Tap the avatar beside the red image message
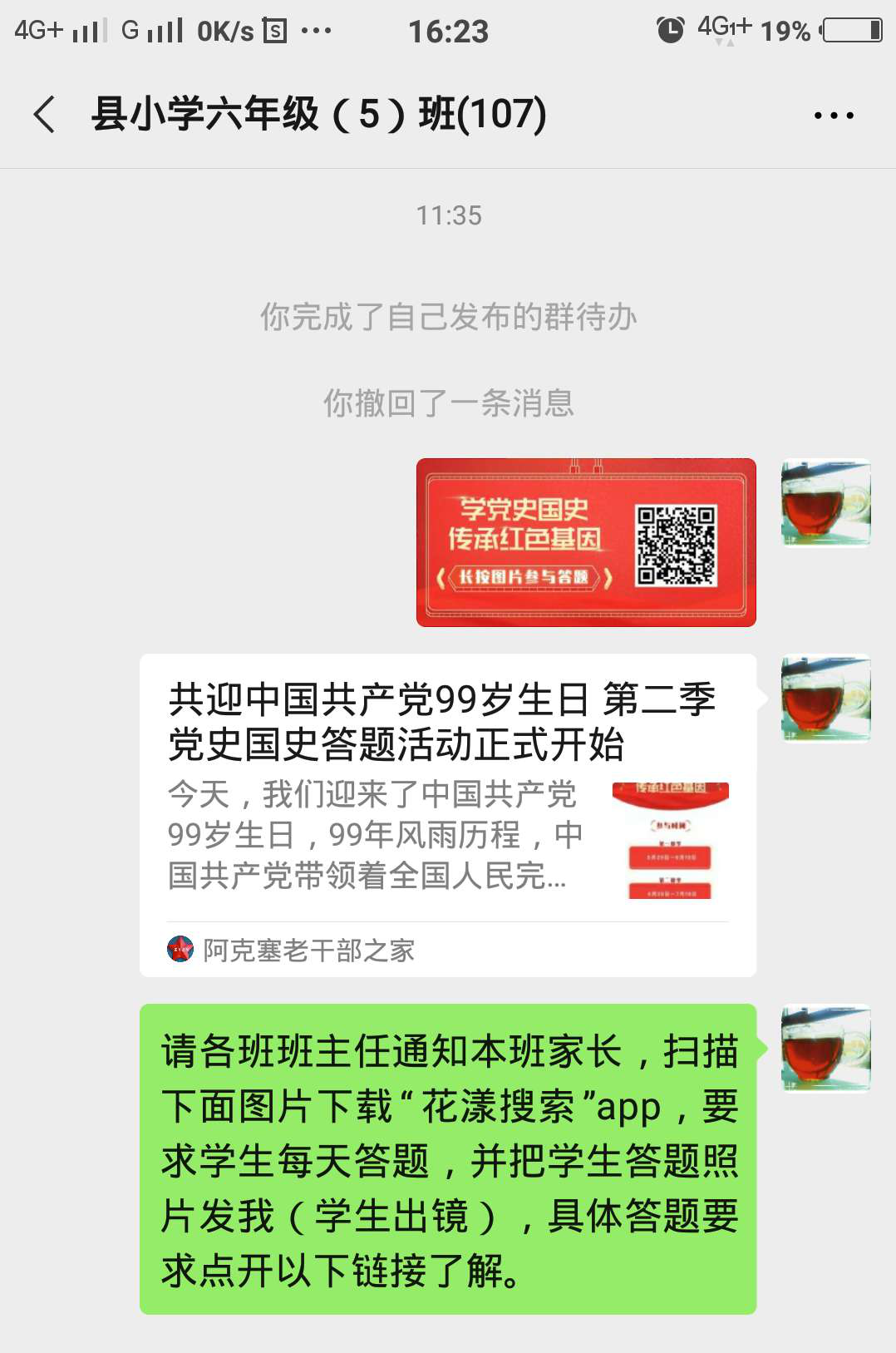The image size is (896, 1353). 825,502
